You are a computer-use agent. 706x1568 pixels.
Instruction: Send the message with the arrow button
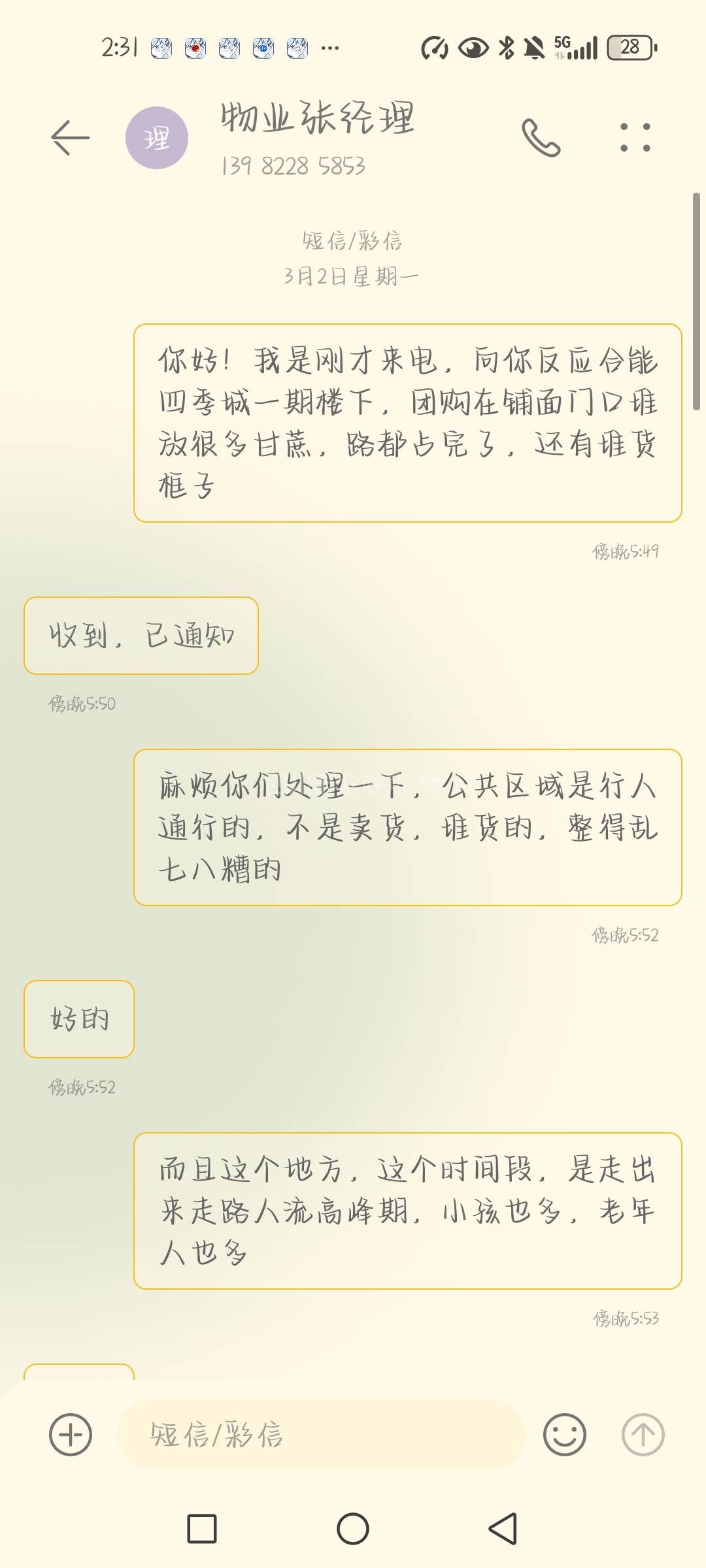[643, 1435]
